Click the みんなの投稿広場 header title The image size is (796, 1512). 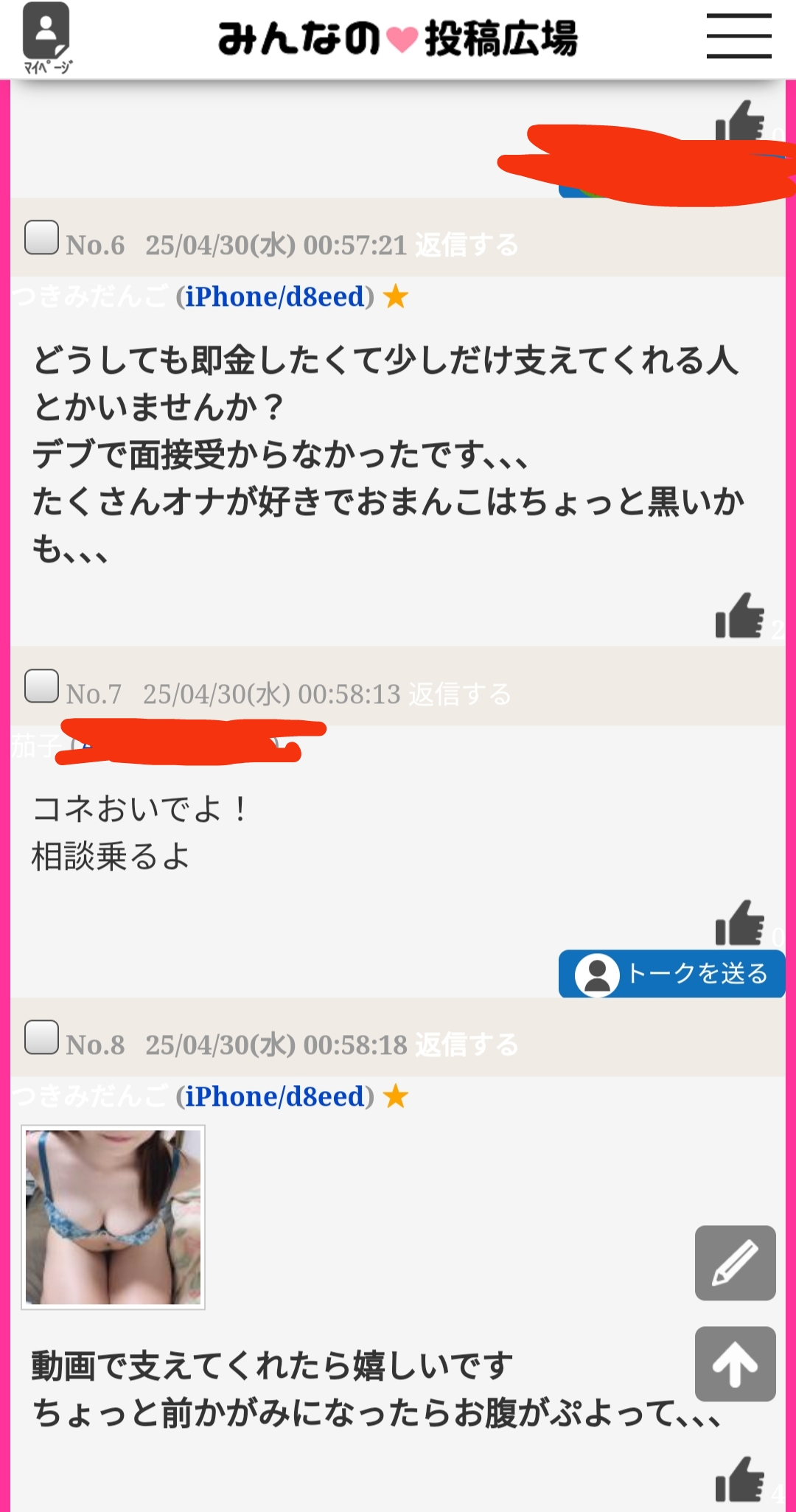click(398, 37)
